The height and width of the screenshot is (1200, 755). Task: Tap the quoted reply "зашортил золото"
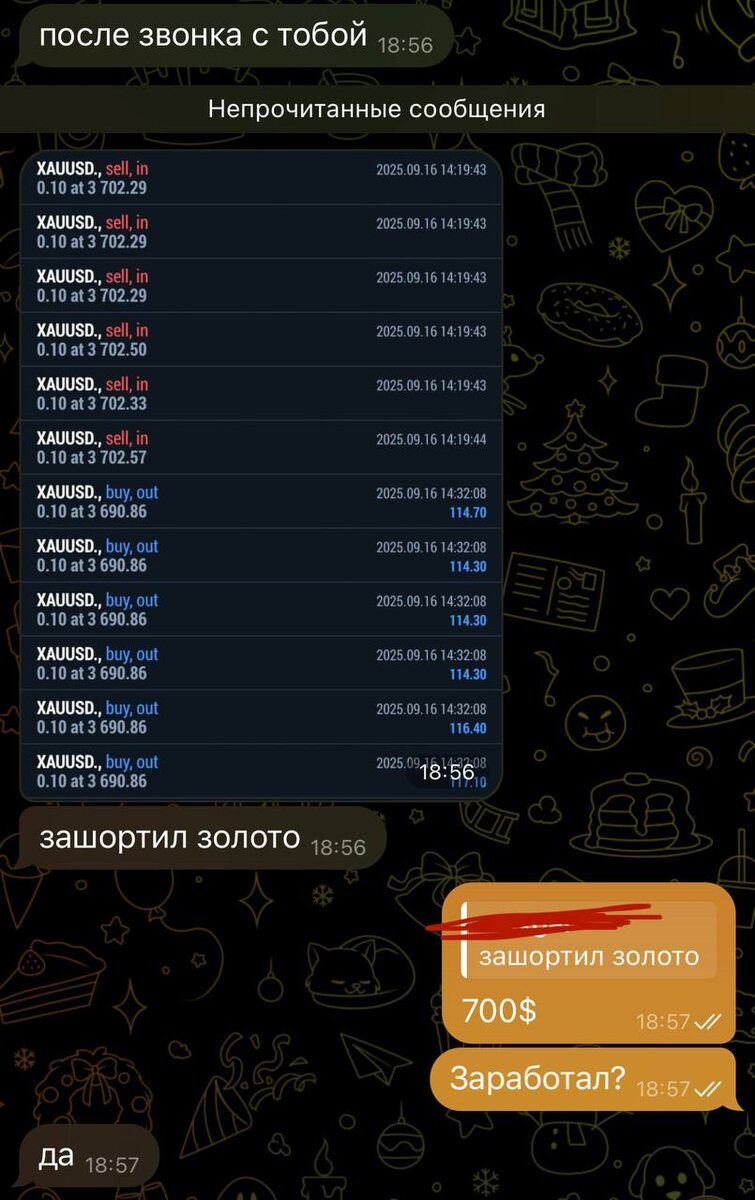pyautogui.click(x=589, y=941)
